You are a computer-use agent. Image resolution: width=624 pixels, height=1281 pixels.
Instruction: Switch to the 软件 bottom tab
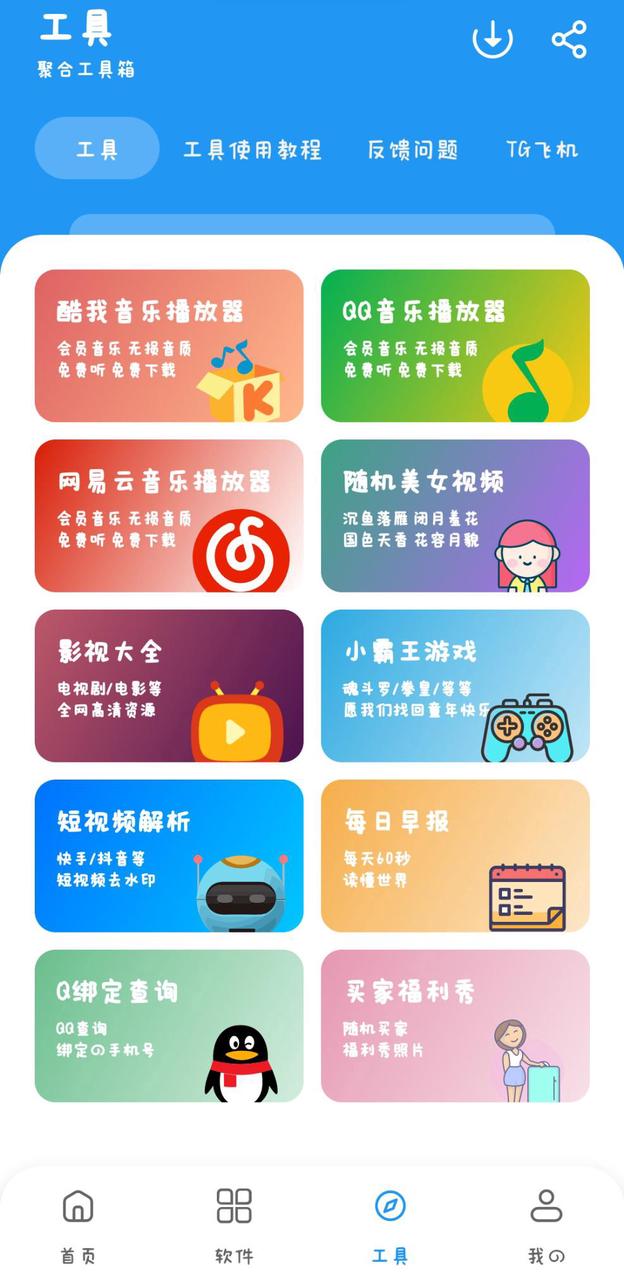234,1224
